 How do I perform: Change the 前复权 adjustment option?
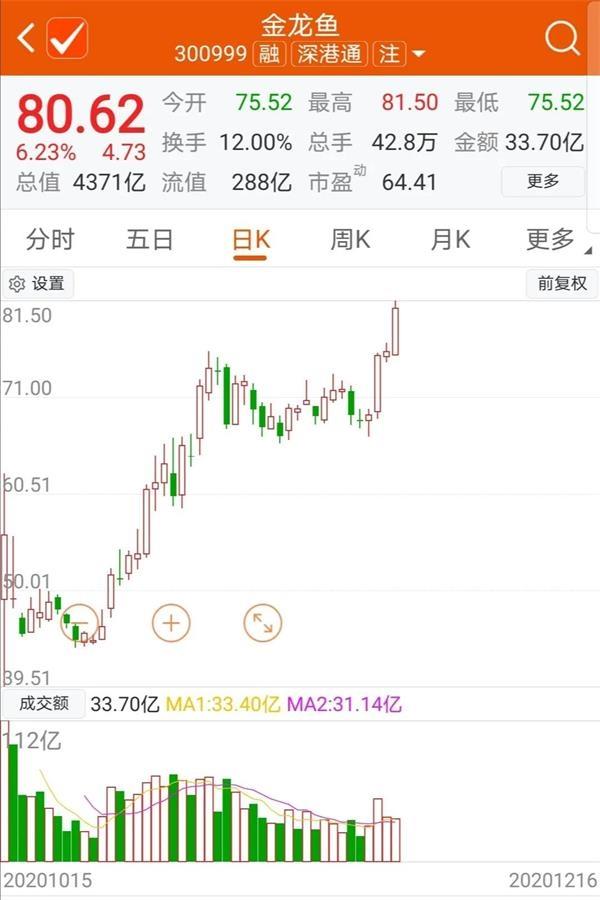click(x=561, y=284)
